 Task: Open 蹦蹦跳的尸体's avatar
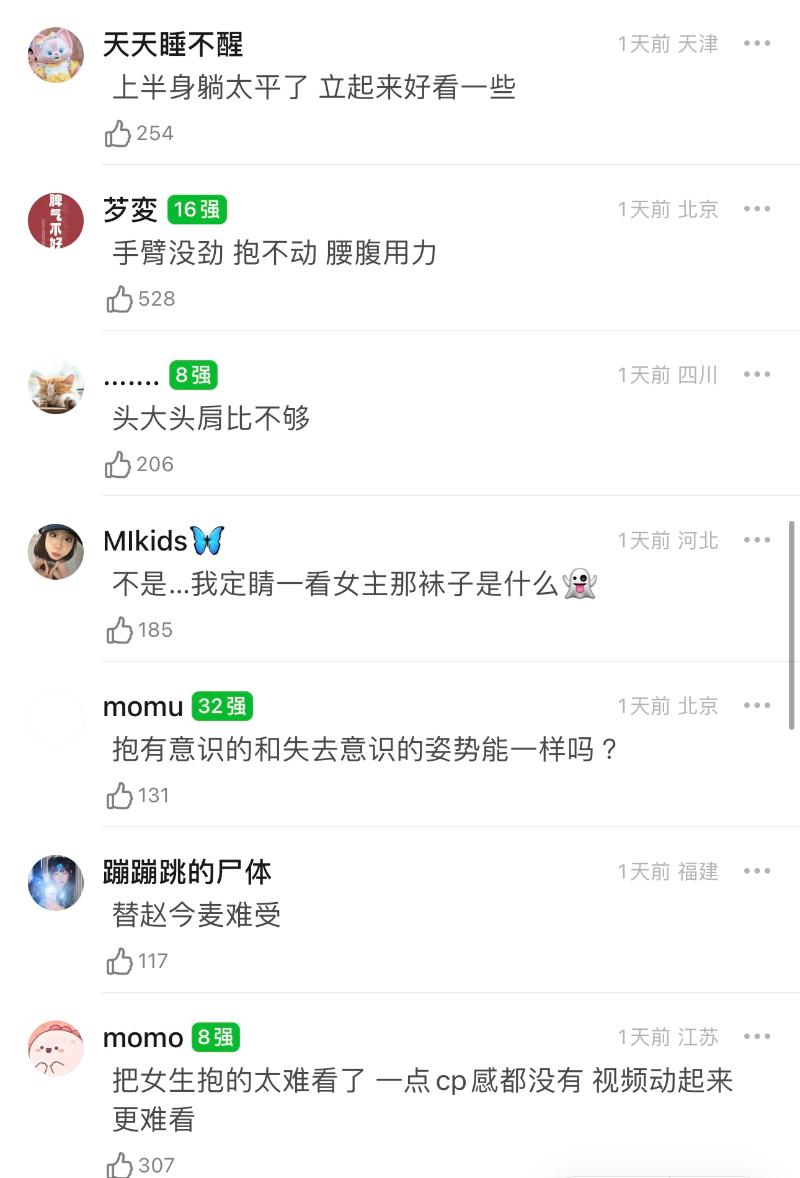[56, 882]
